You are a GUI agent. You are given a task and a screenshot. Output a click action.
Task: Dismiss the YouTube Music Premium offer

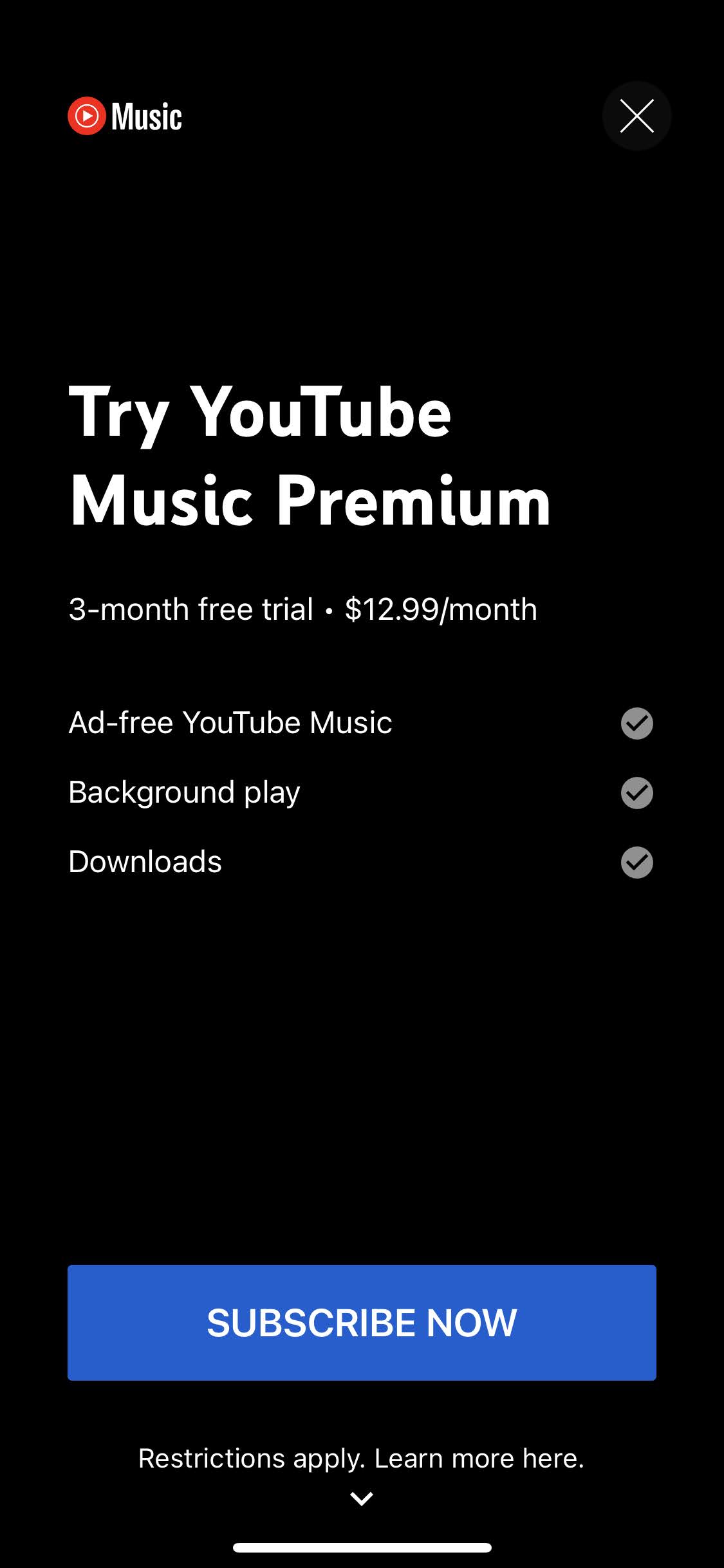point(636,116)
